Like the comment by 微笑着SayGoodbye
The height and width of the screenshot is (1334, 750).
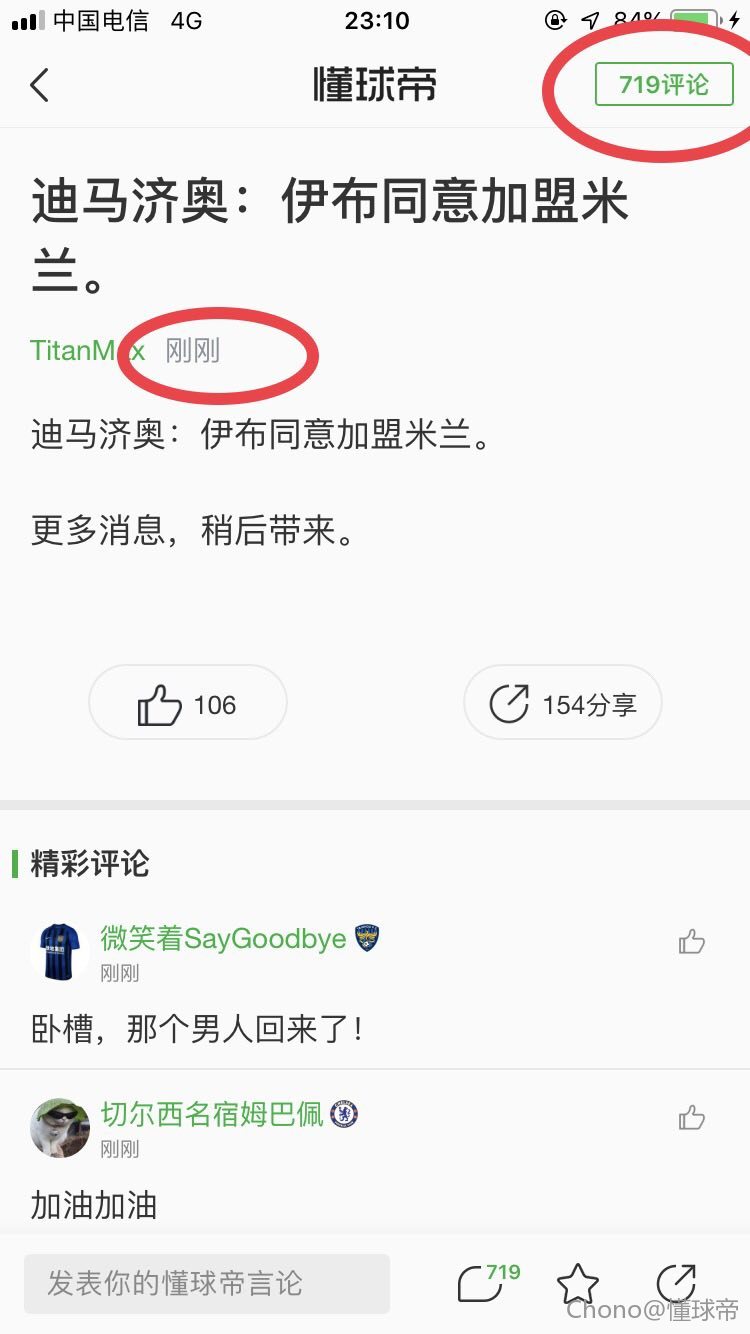692,941
